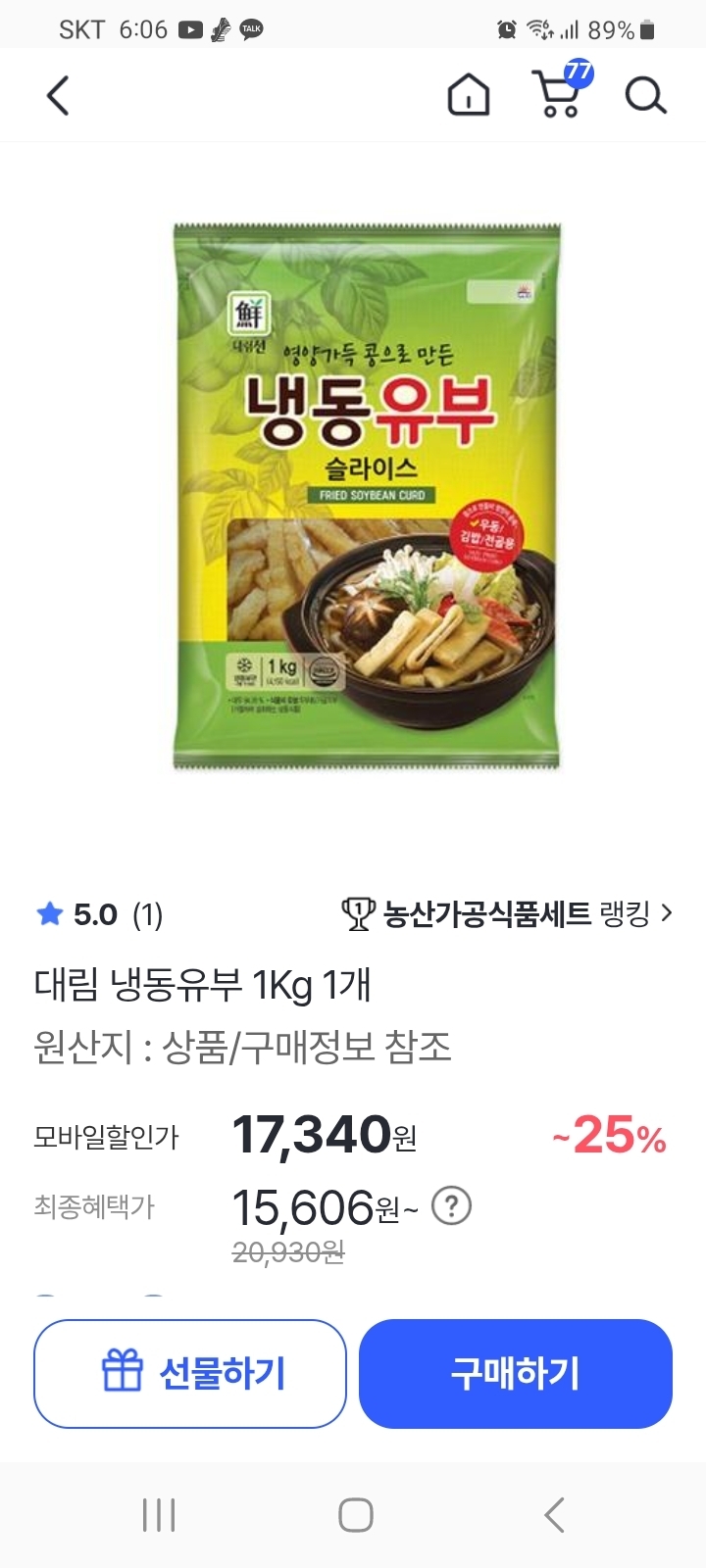Tap the gift box icon beside 선물하기
The image size is (706, 1568).
pos(123,1373)
